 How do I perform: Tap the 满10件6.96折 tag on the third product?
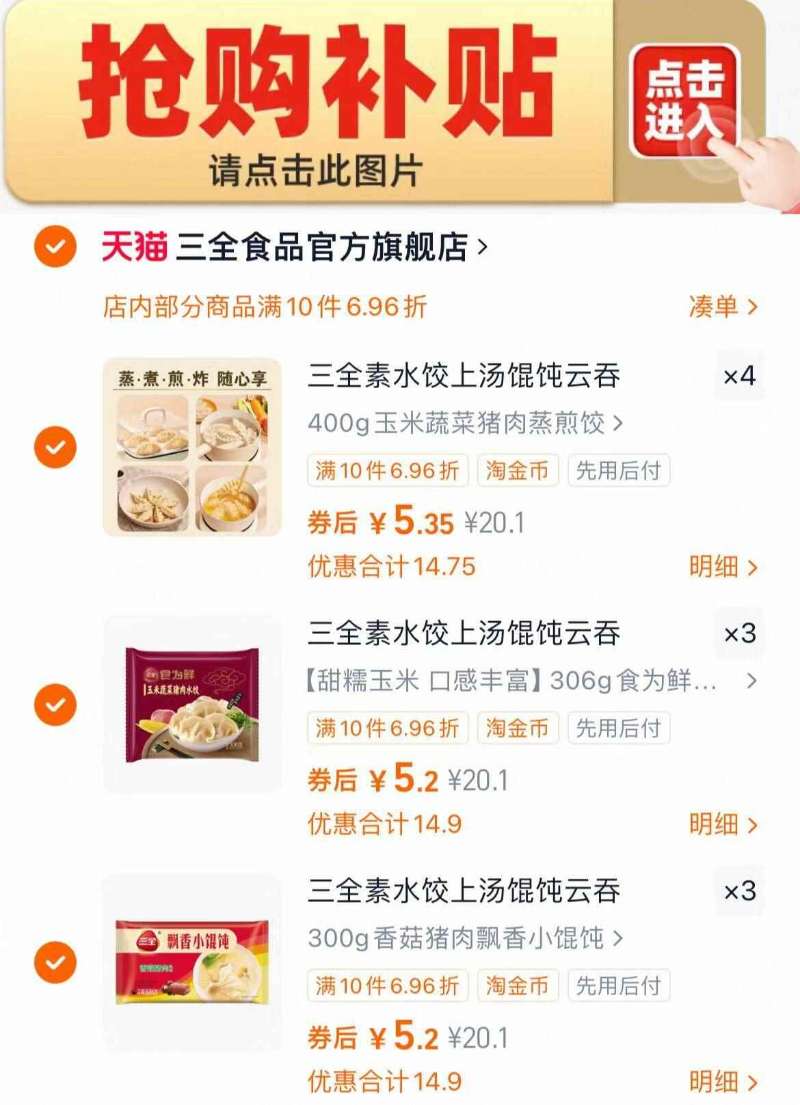tap(384, 988)
